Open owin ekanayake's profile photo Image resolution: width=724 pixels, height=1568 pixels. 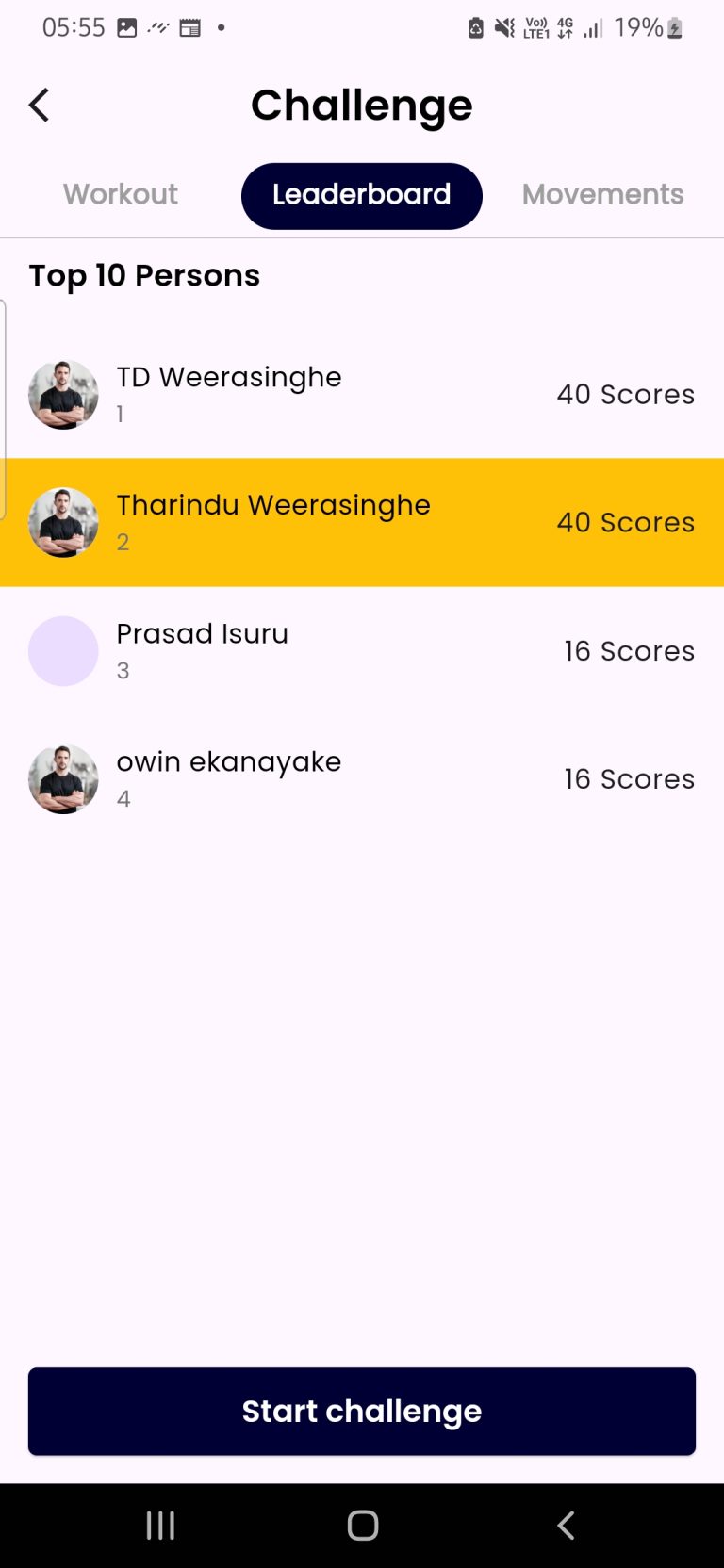[63, 779]
